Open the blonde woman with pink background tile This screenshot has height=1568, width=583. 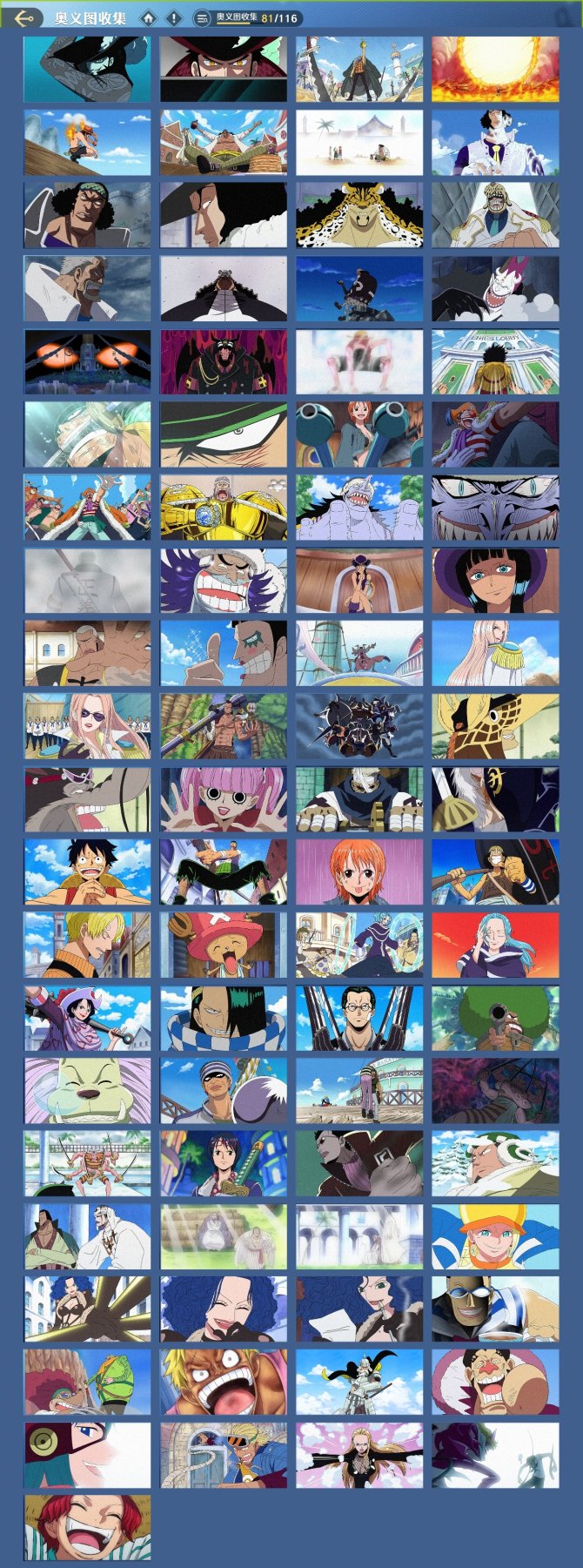point(359,1456)
